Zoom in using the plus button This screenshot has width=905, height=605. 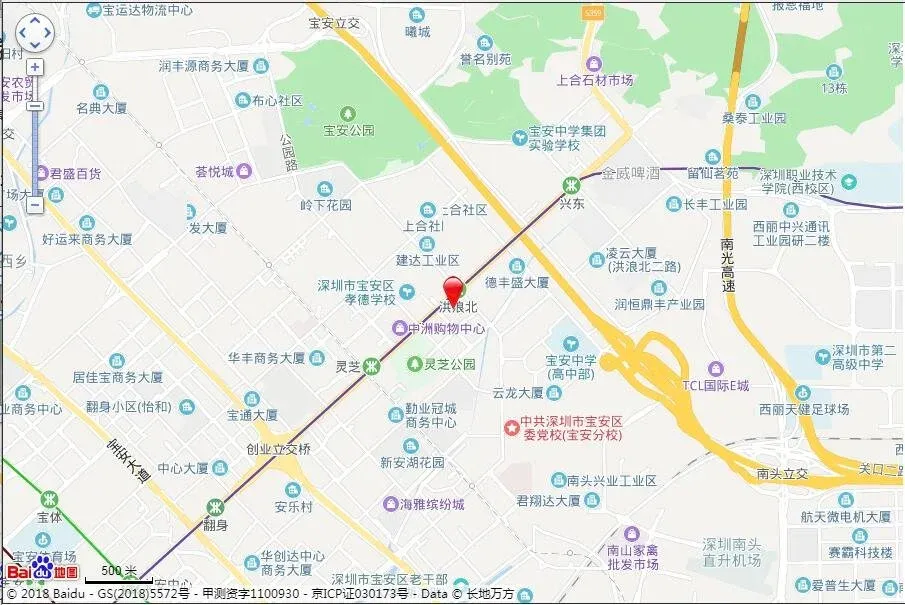point(35,67)
